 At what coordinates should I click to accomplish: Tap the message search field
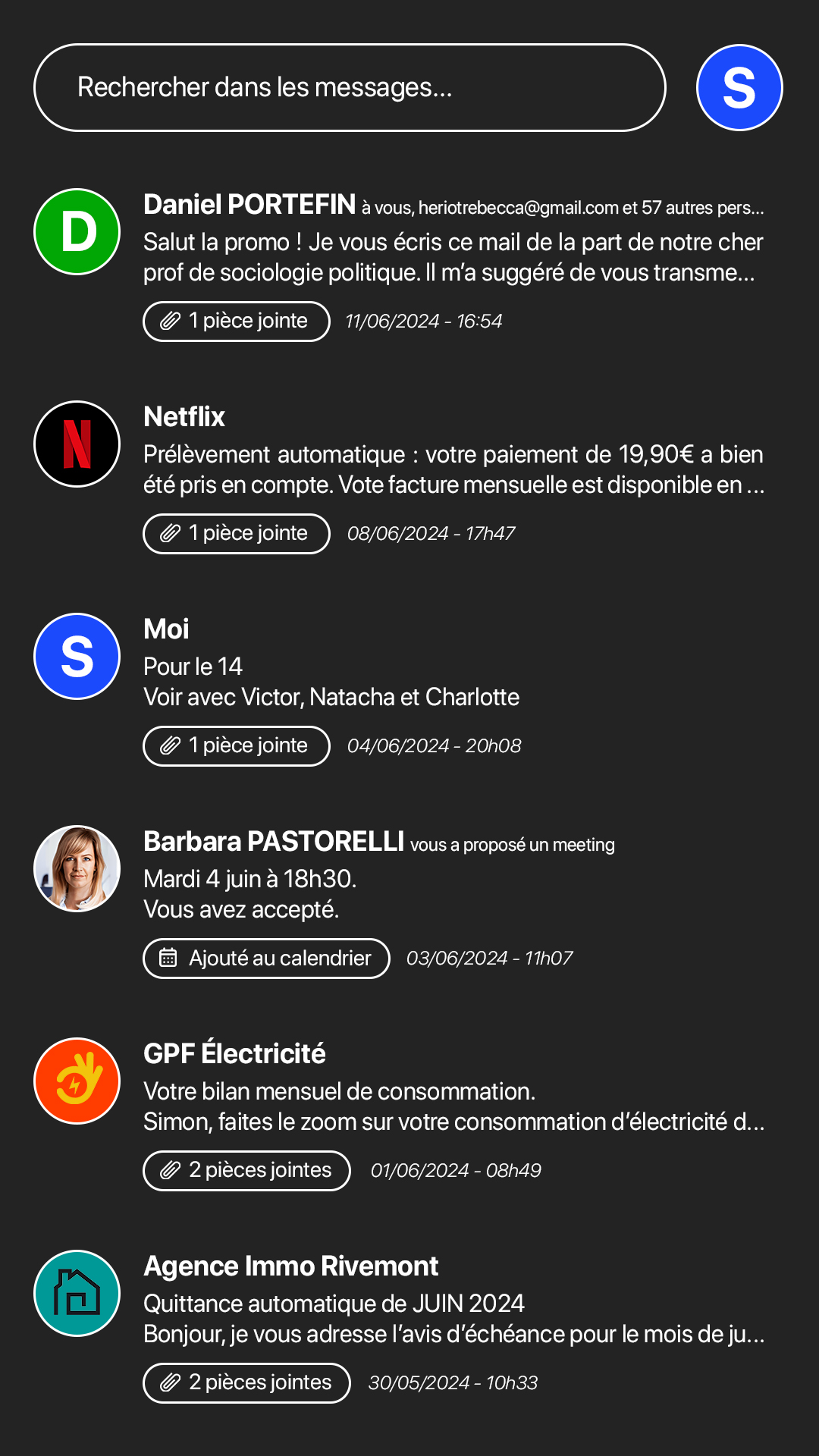(350, 87)
